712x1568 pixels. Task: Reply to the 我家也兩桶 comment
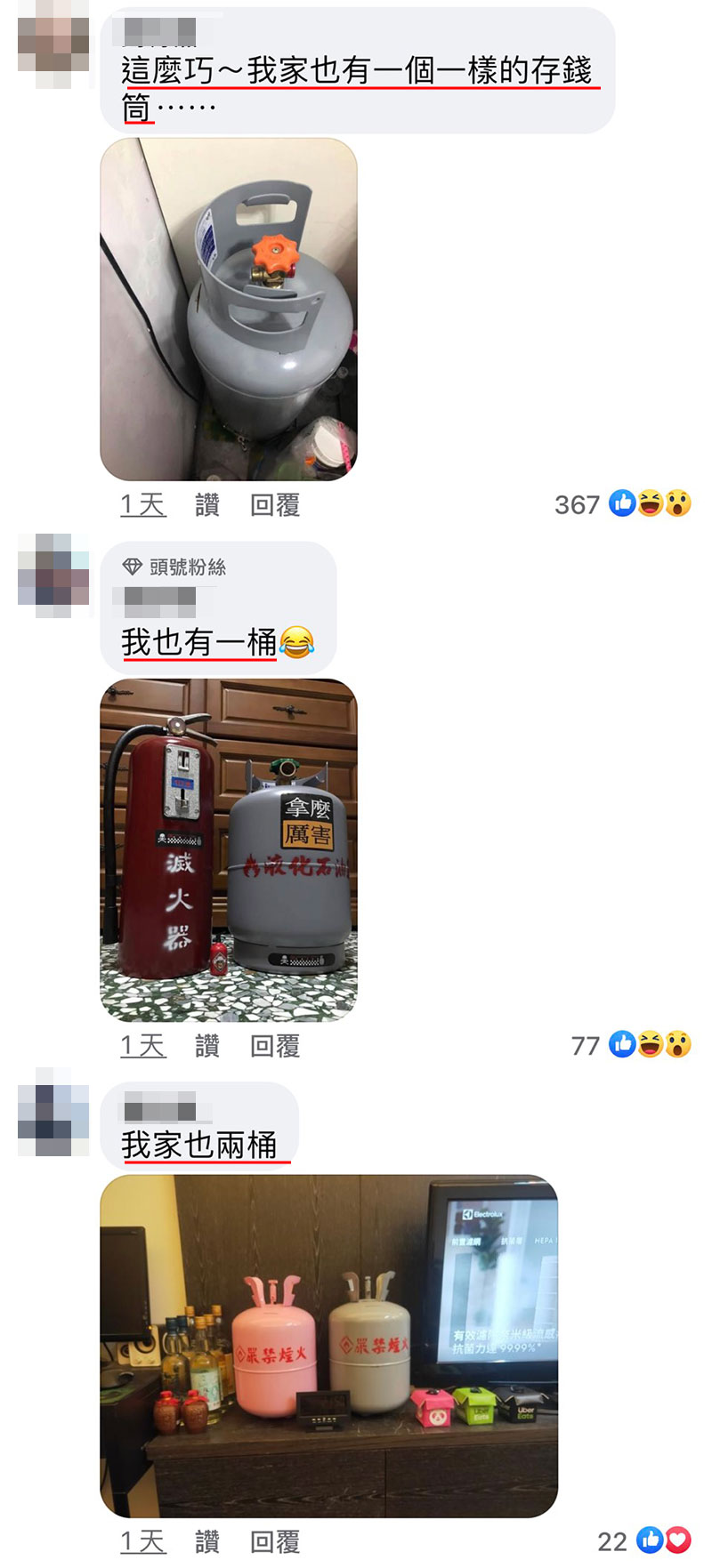pyautogui.click(x=275, y=1541)
